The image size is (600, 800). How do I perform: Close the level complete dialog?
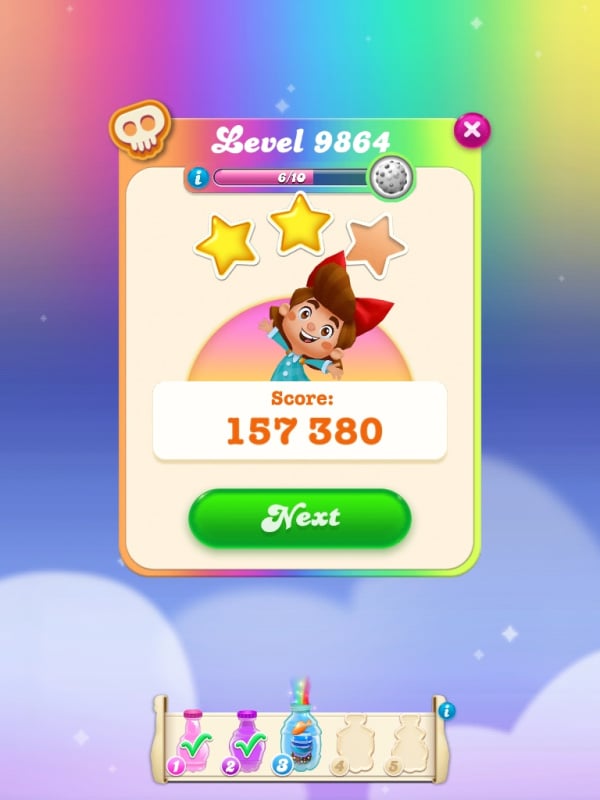click(x=472, y=129)
